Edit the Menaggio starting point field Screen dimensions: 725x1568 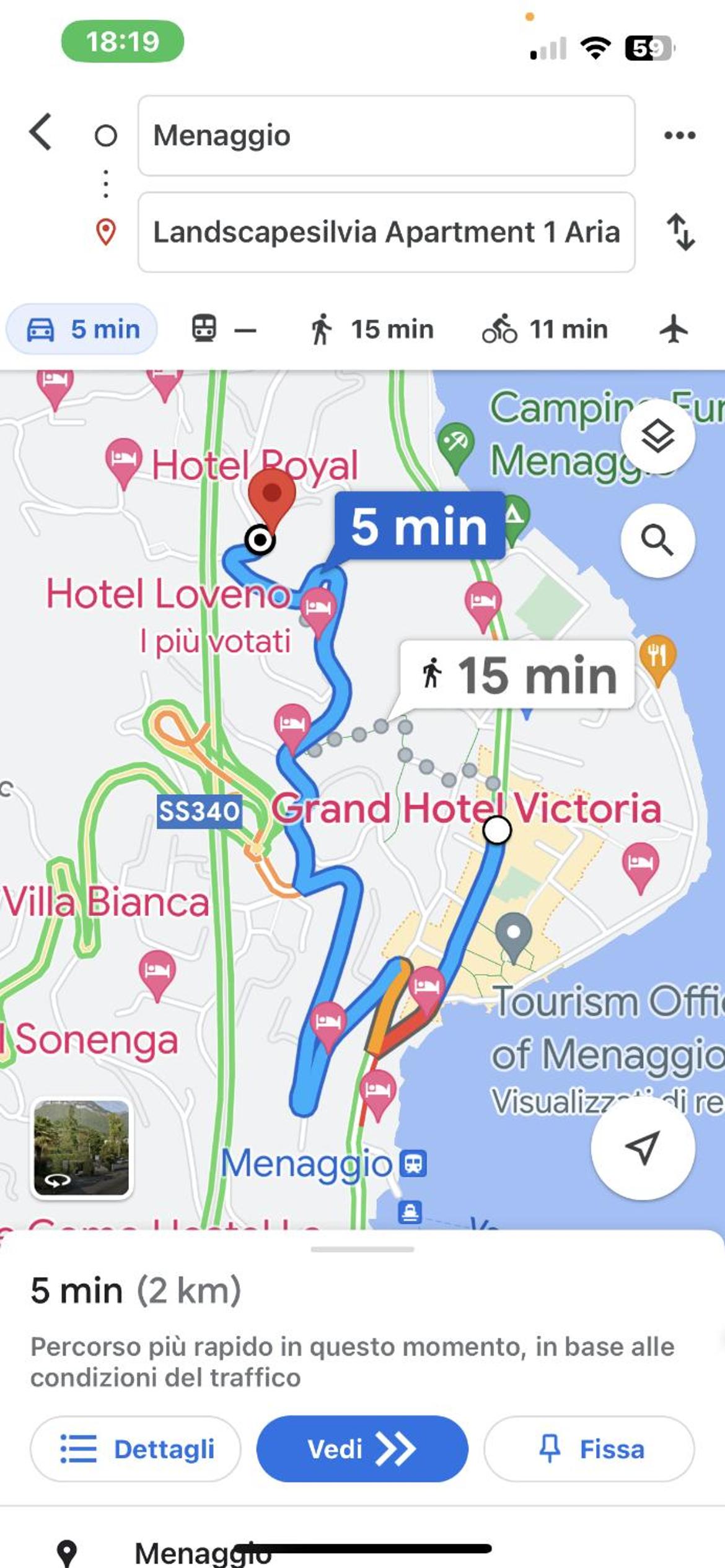pos(387,136)
